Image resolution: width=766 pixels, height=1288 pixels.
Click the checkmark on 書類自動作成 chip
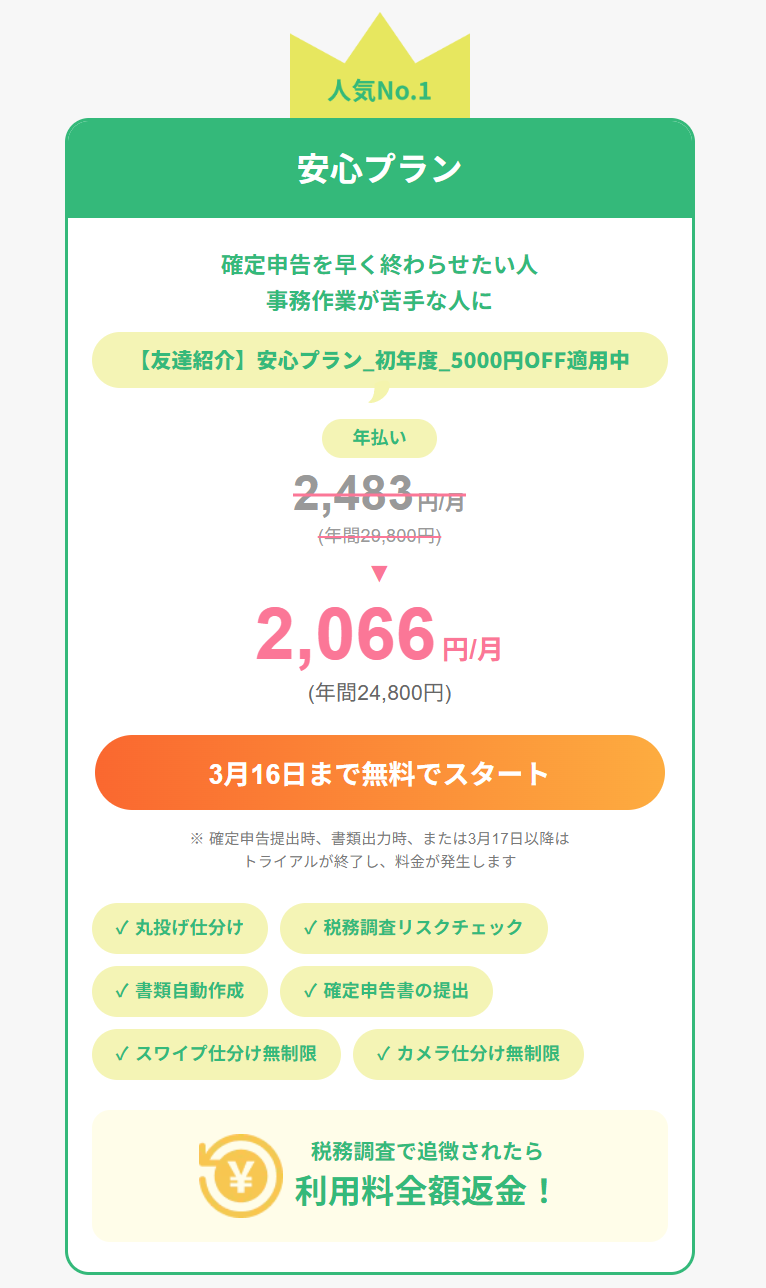(x=121, y=991)
